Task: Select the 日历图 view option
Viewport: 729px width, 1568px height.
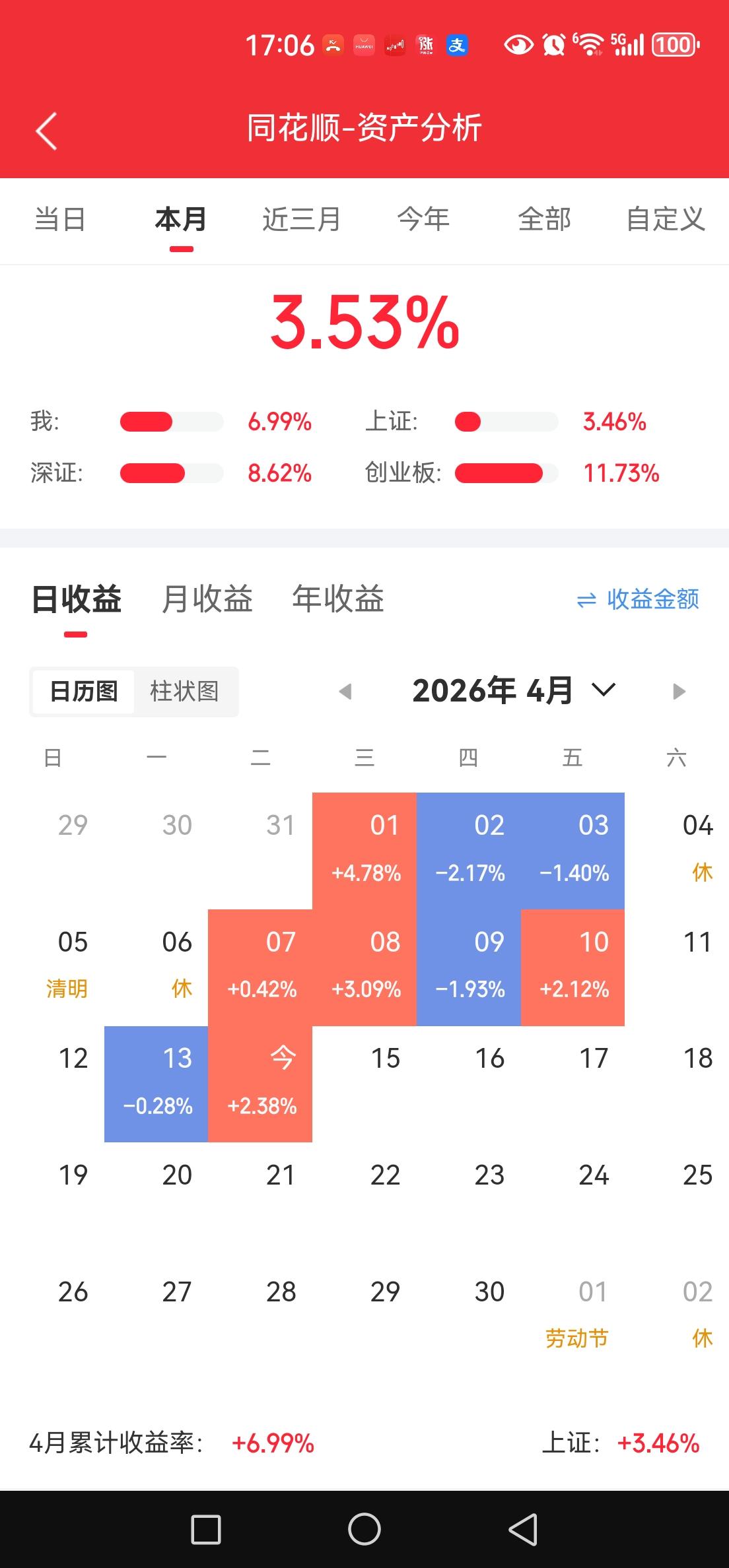Action: (82, 691)
